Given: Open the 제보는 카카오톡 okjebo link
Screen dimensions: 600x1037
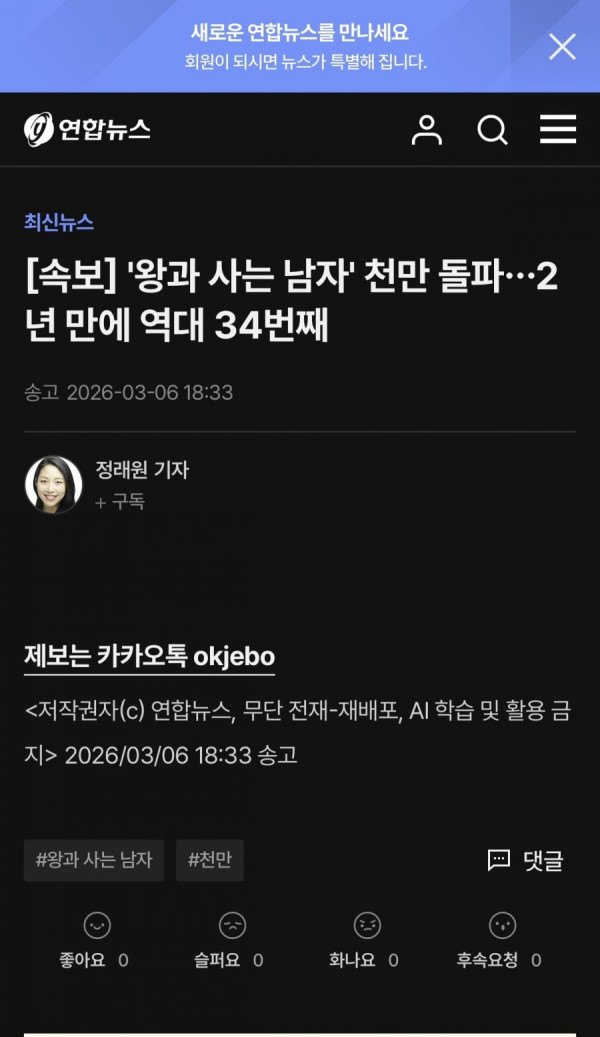Looking at the screenshot, I should 149,657.
